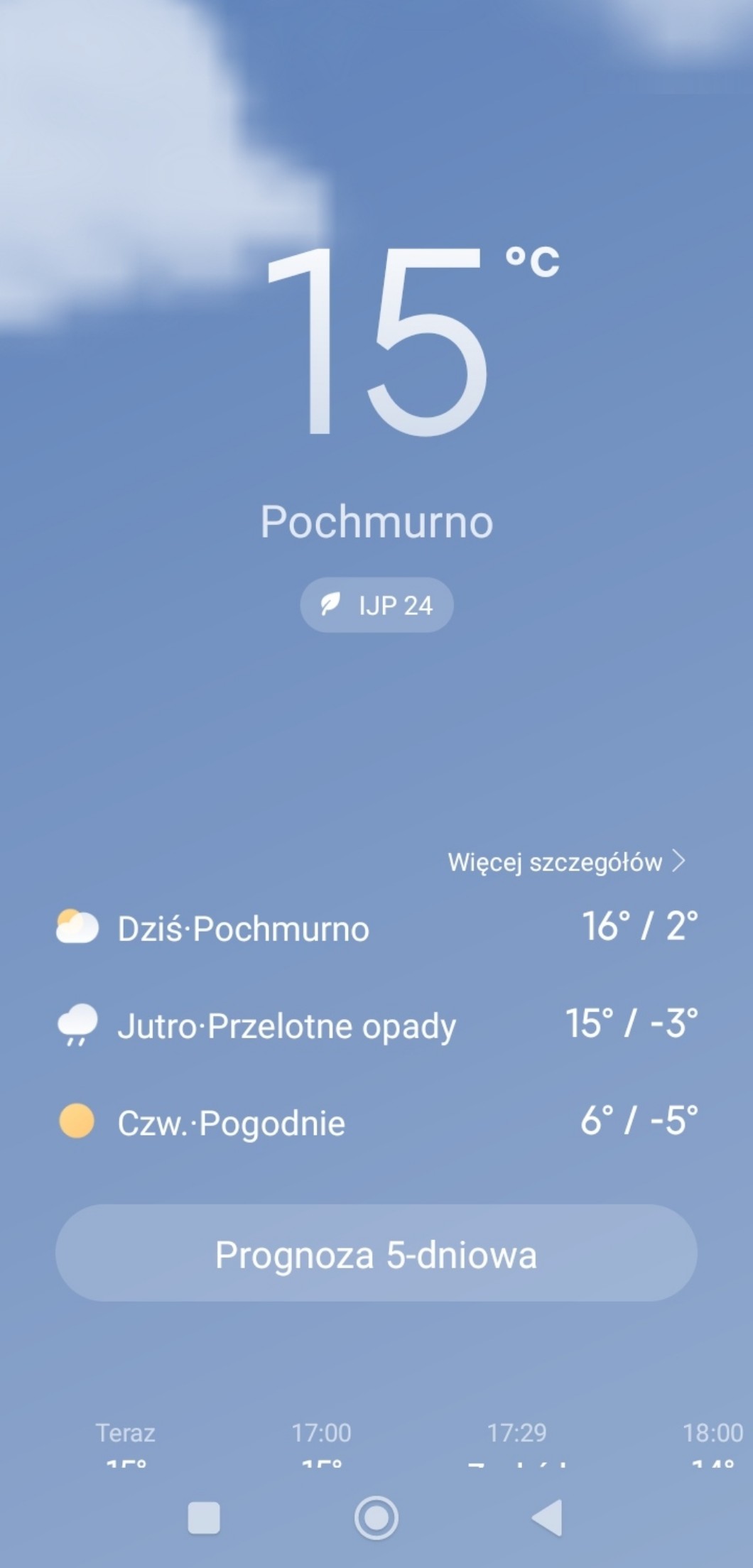This screenshot has height=1568, width=753.
Task: Go back with the system back button
Action: (x=548, y=1518)
